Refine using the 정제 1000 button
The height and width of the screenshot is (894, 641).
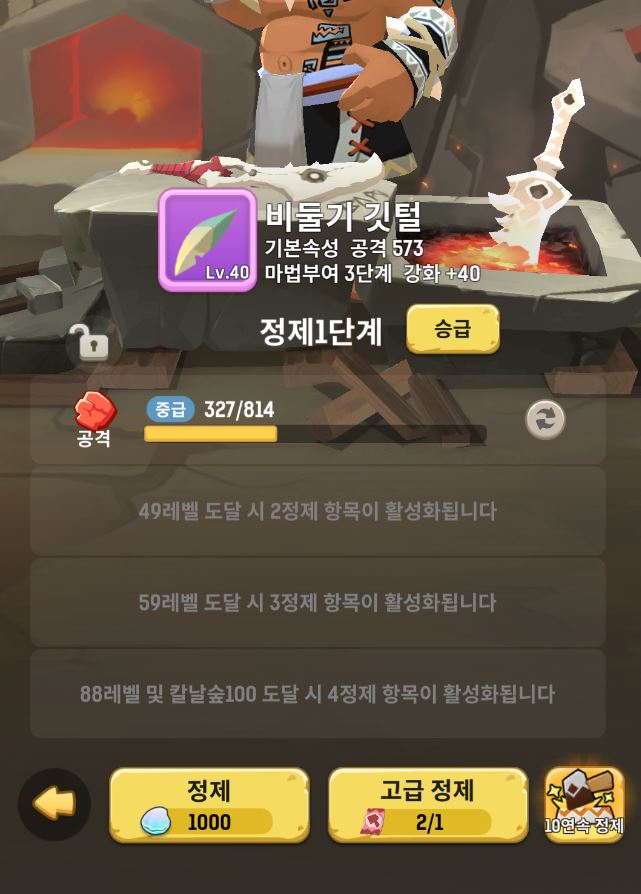point(208,804)
